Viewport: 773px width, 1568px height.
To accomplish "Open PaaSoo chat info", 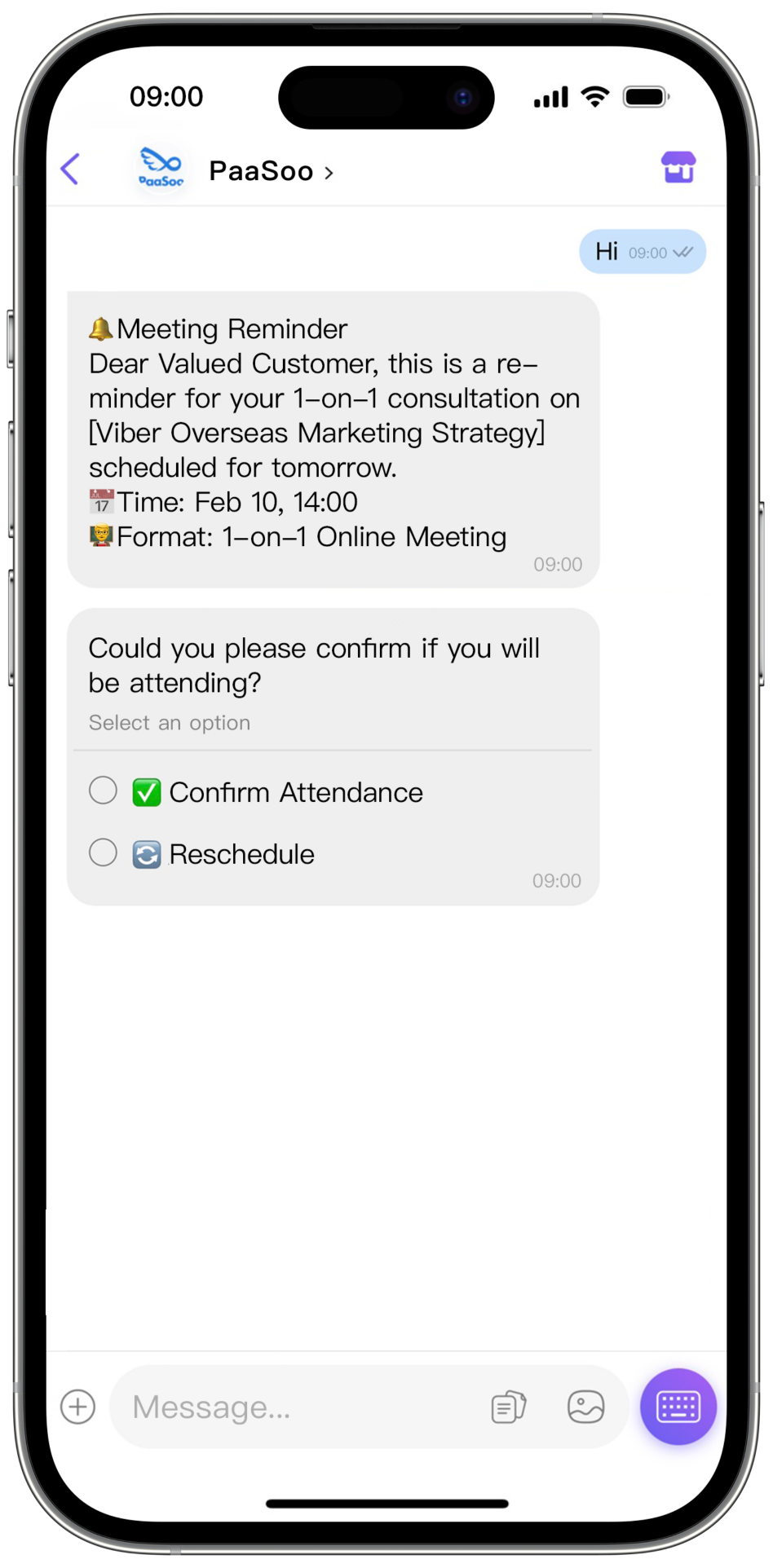I will [271, 171].
